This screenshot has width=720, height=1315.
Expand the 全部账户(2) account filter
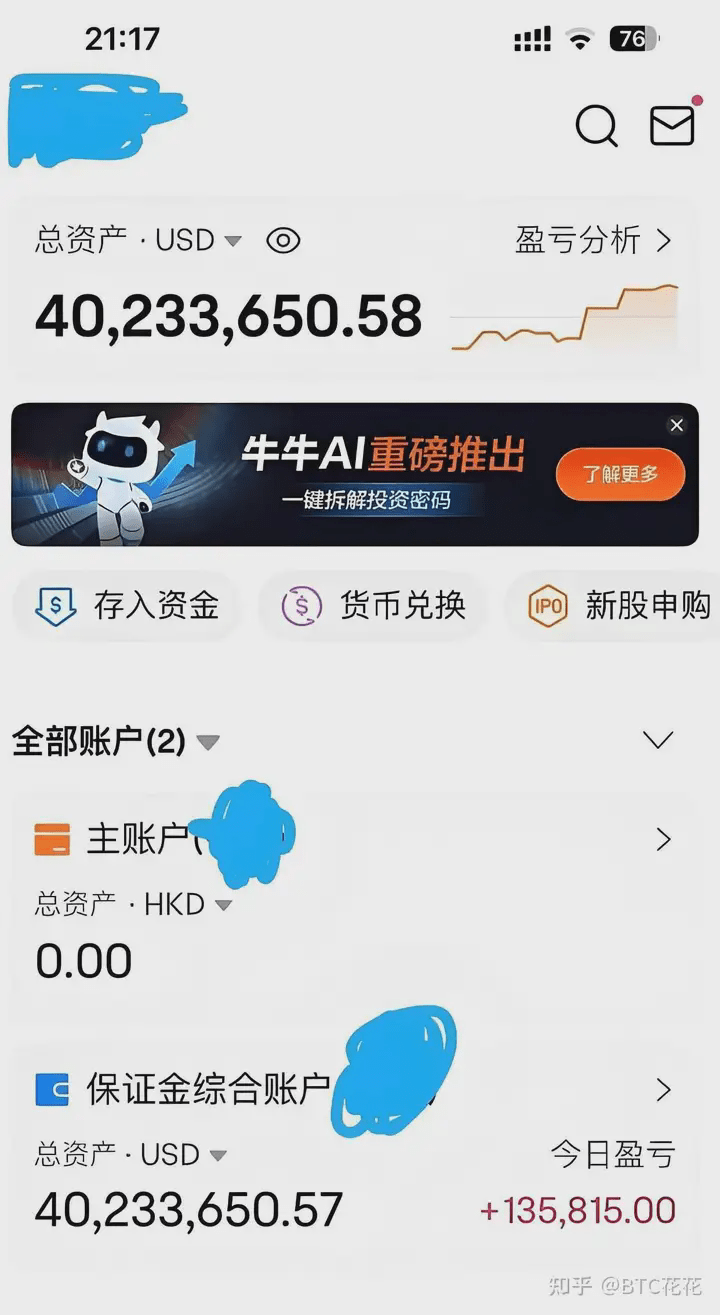point(116,742)
